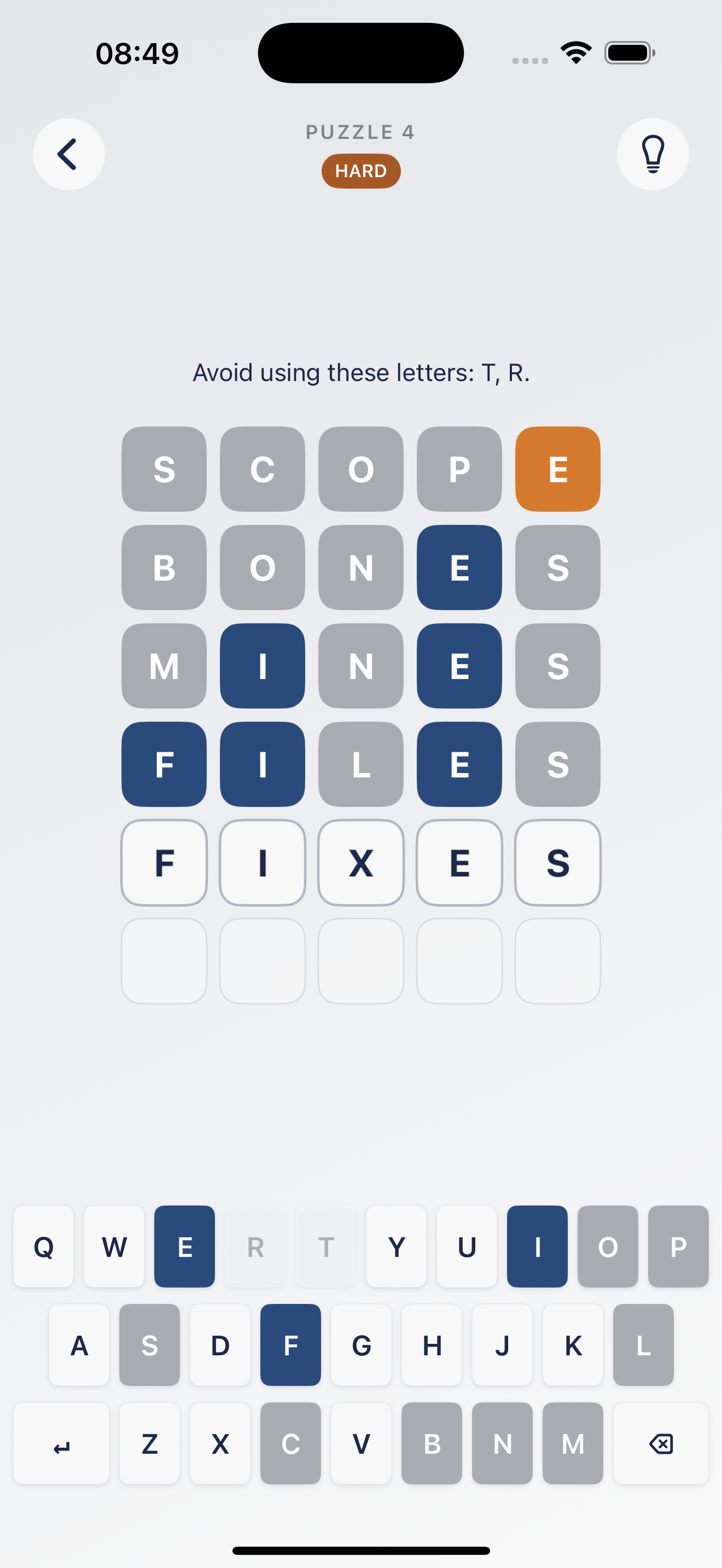Screen dimensions: 722x1568
Task: Open the lightbulb hint
Action: pos(653,154)
